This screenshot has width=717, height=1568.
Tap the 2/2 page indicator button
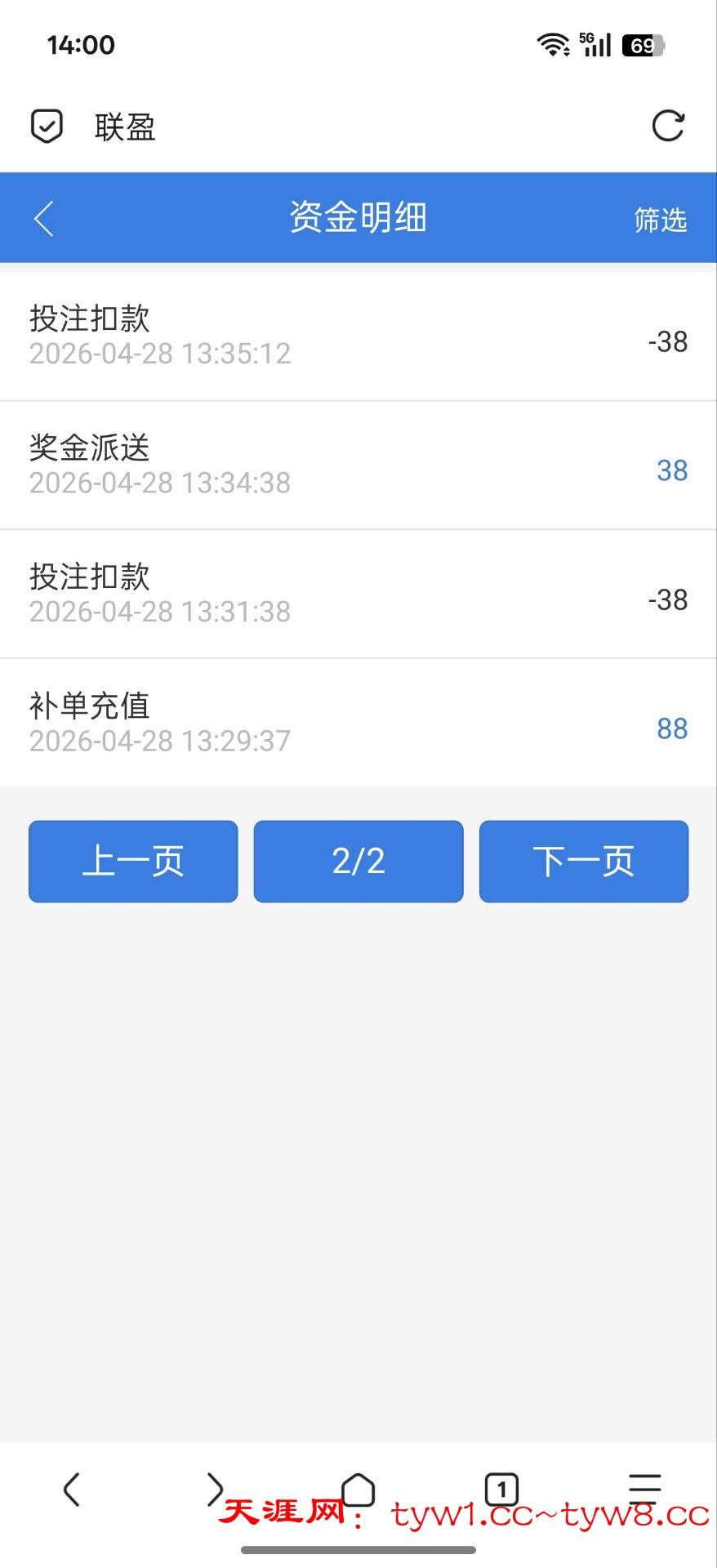[358, 862]
